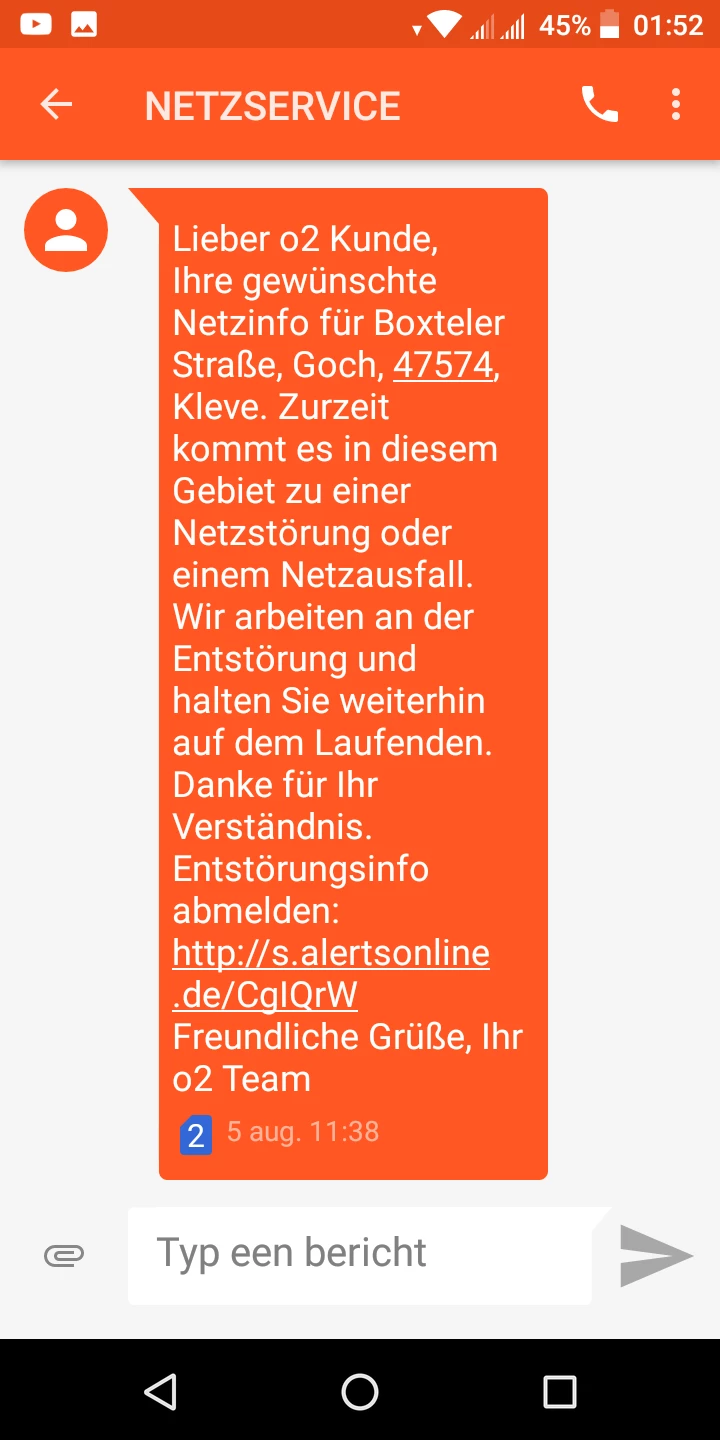720x1440 pixels.
Task: Tap the NETZSERVICE contact avatar
Action: pyautogui.click(x=66, y=230)
